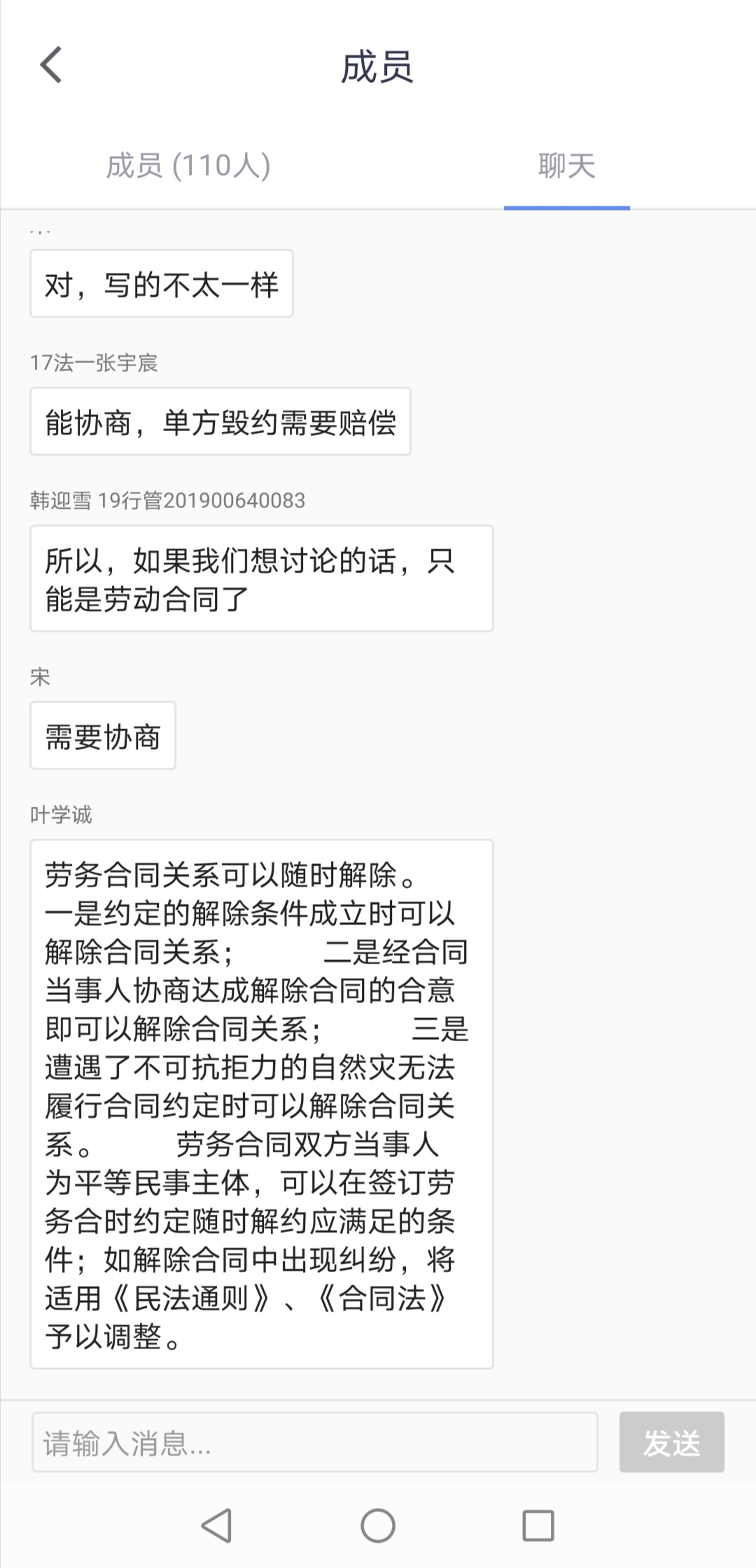
Task: Select the 聊天 tab
Action: pos(566,167)
